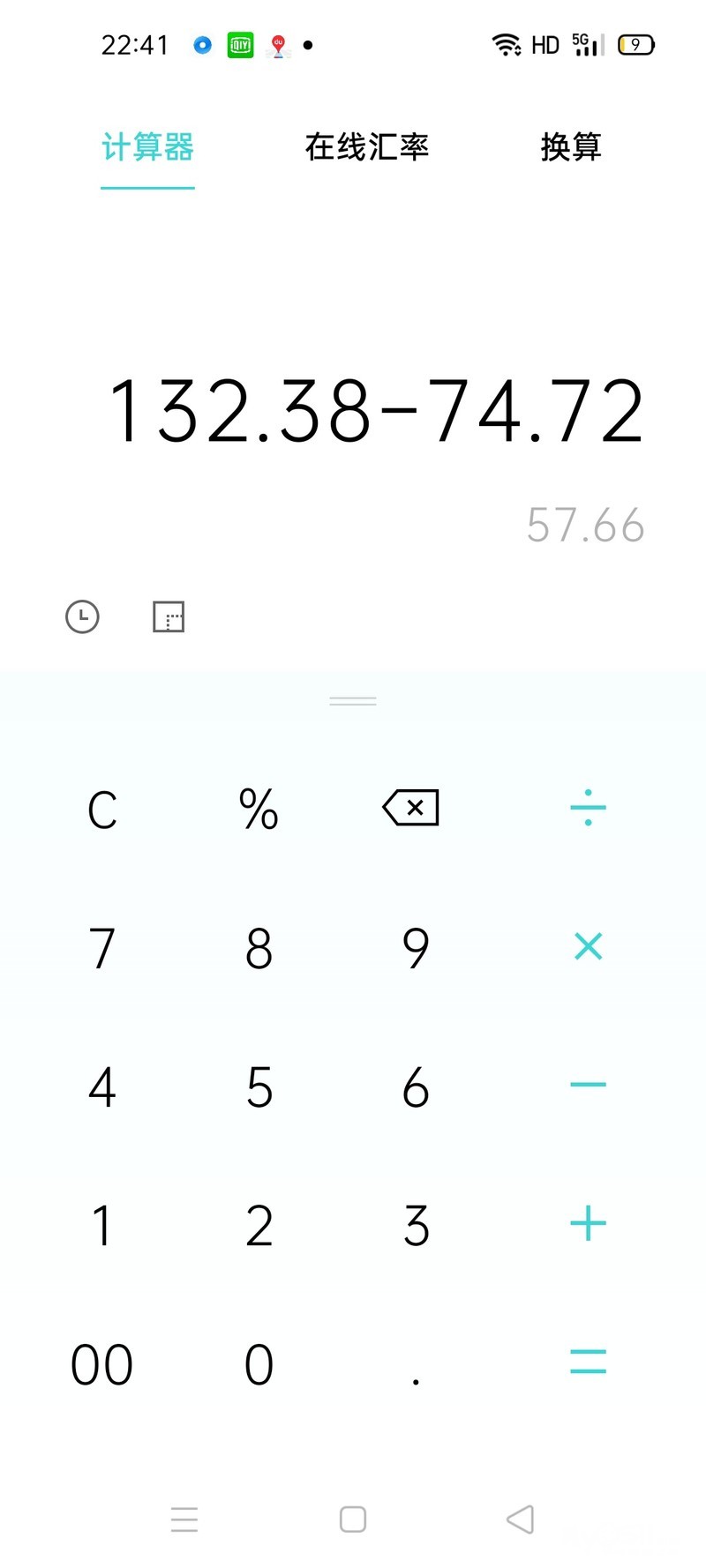Viewport: 706px width, 1568px height.
Task: Tap the plus operator
Action: [588, 1224]
